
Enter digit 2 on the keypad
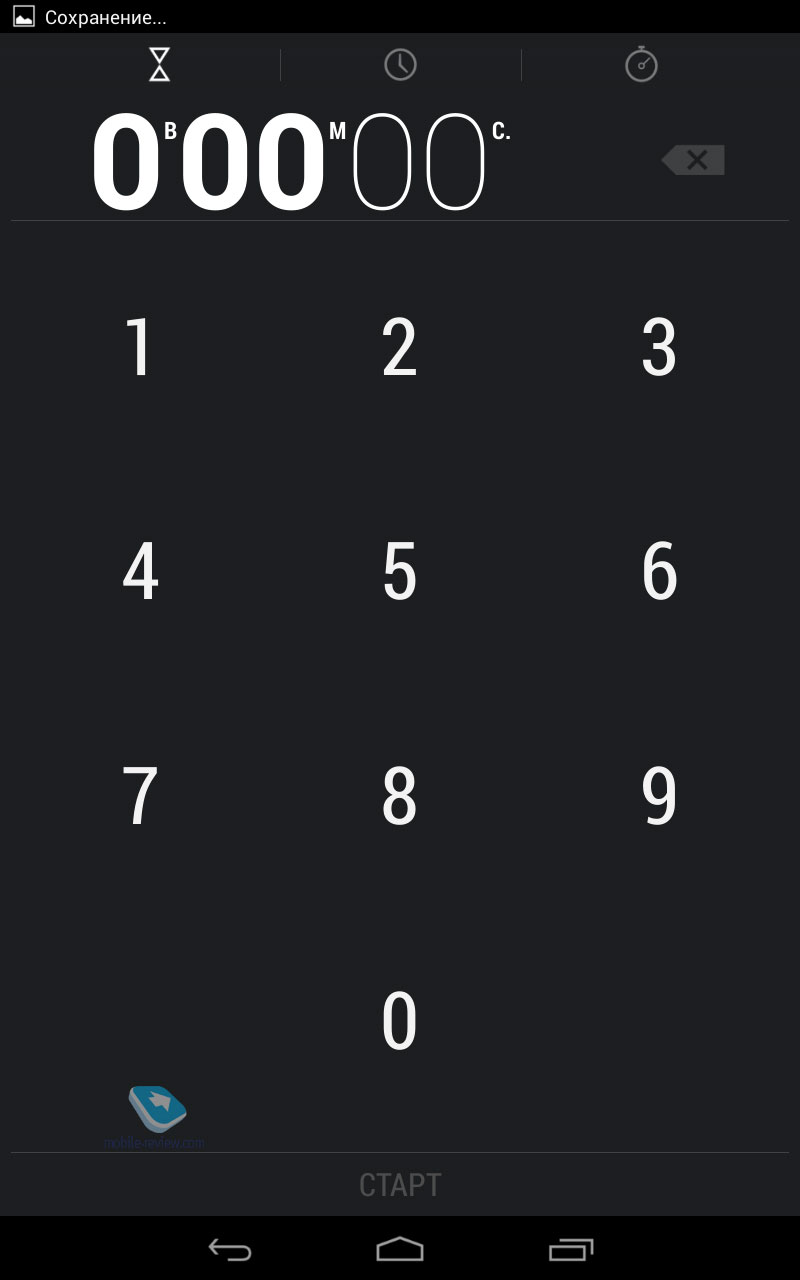click(x=399, y=348)
